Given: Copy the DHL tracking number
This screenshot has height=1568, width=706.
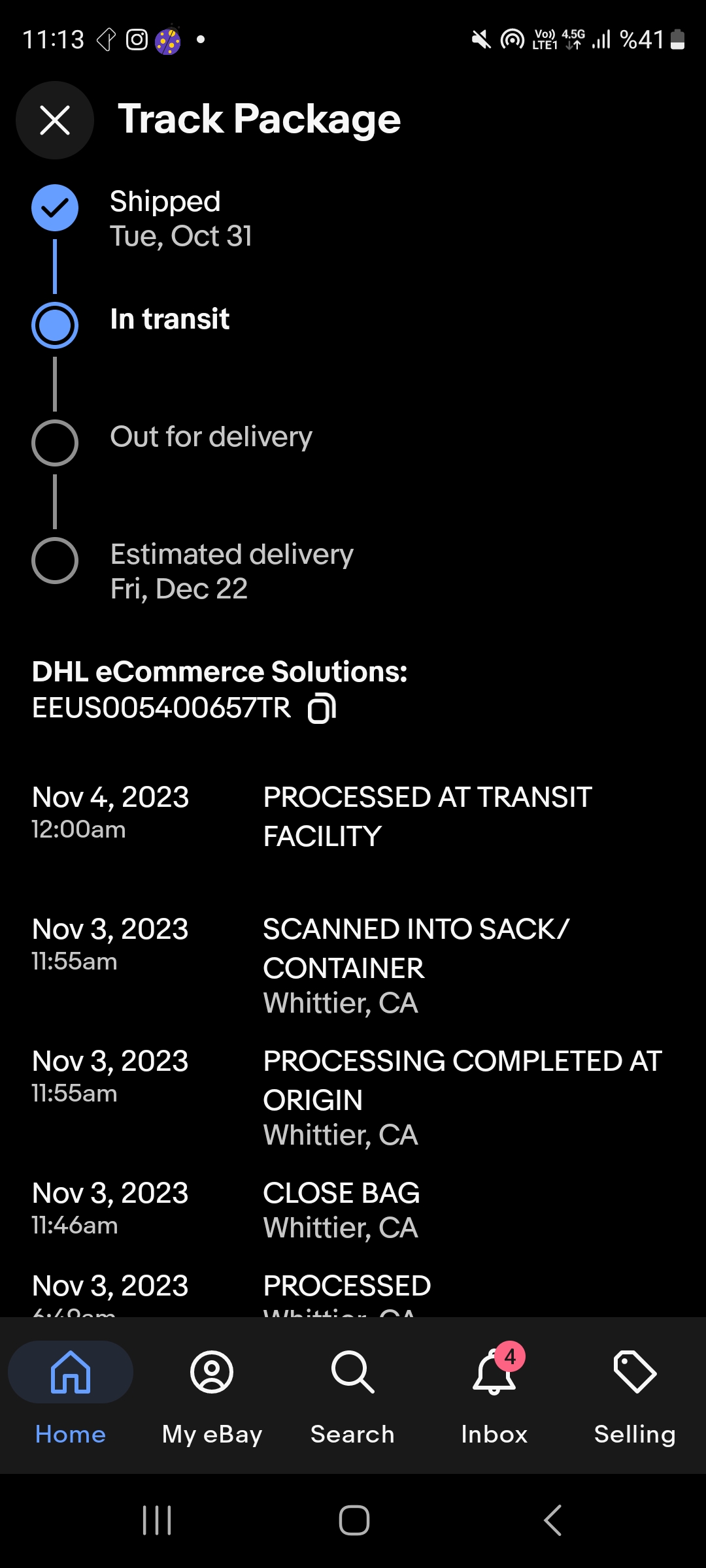Looking at the screenshot, I should point(322,708).
